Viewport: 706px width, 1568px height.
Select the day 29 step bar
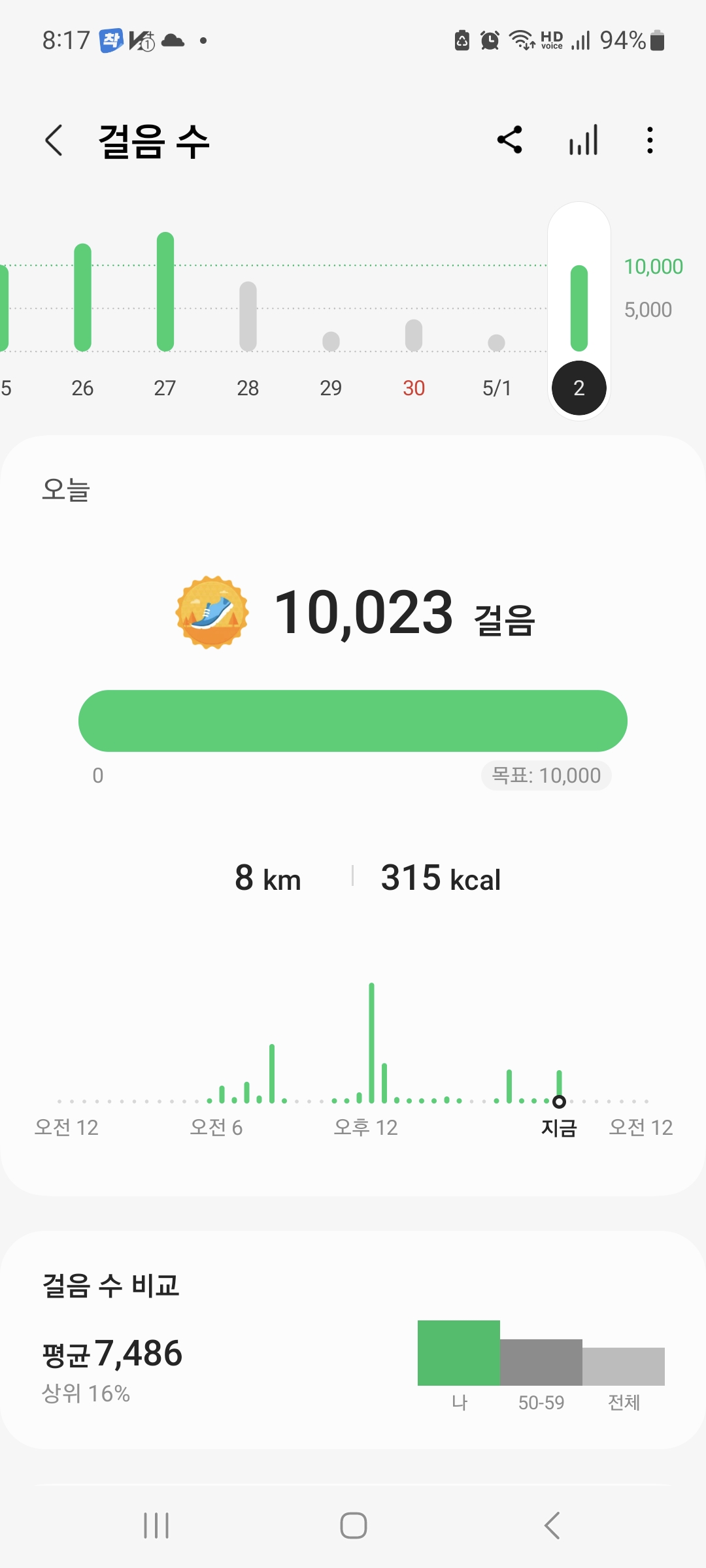pos(331,341)
